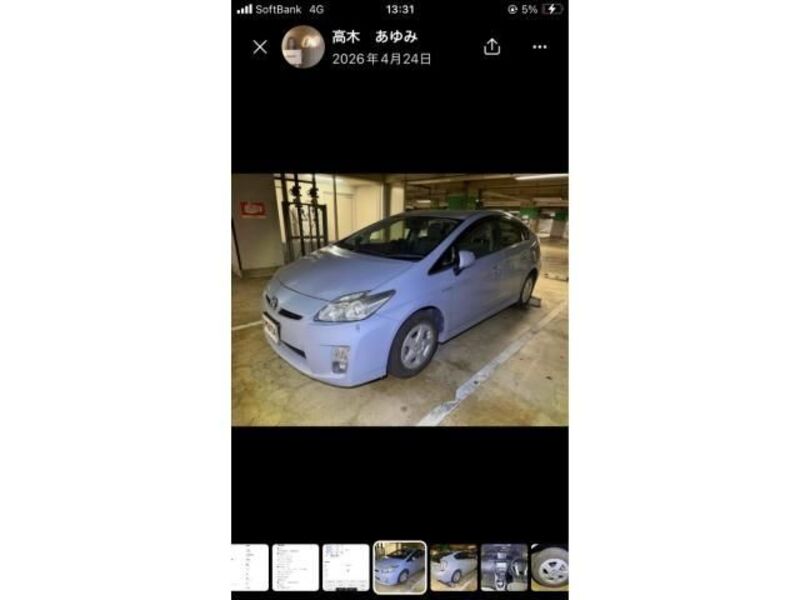Select the car rear view thumbnail
The width and height of the screenshot is (800, 600).
click(x=453, y=567)
